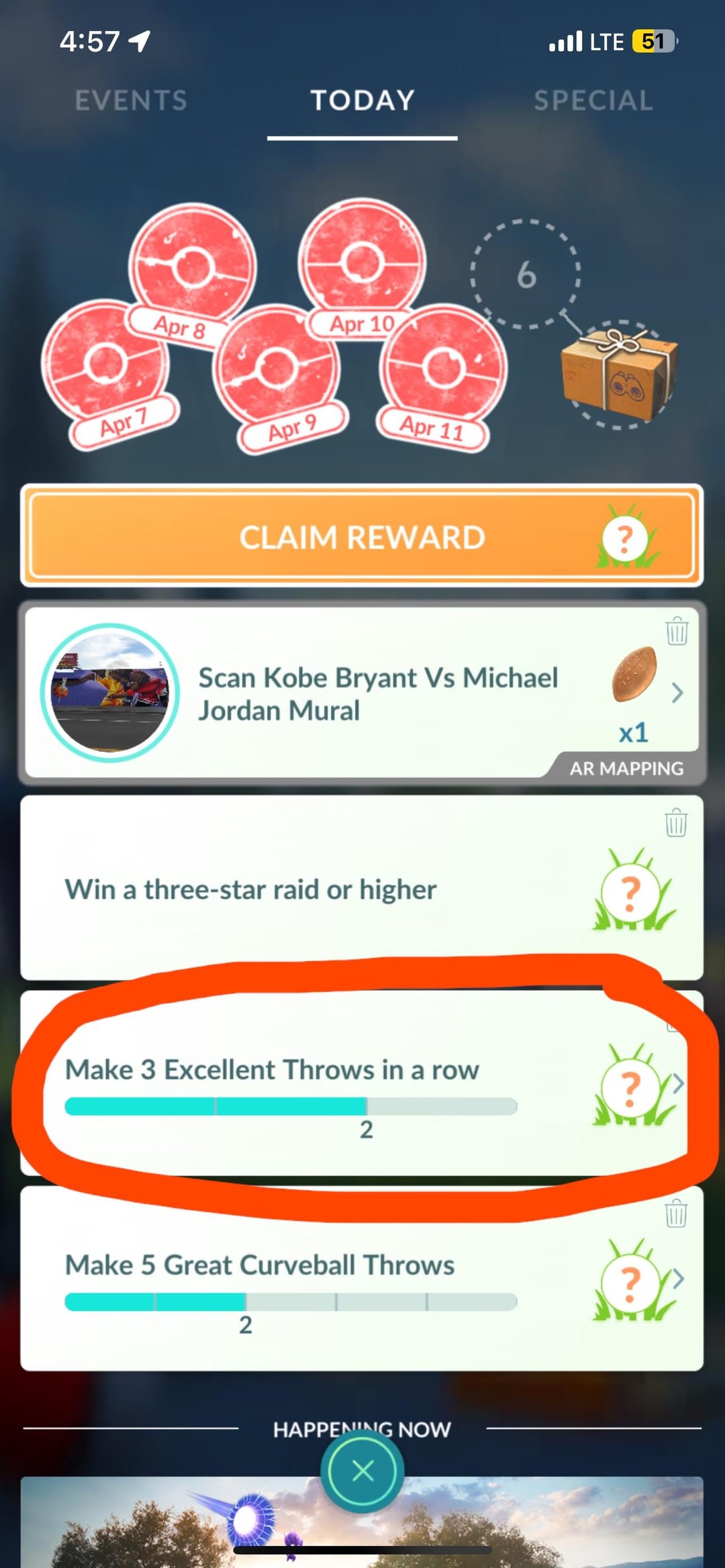Delete the three-star raid task
This screenshot has width=725, height=1568.
coord(676,822)
